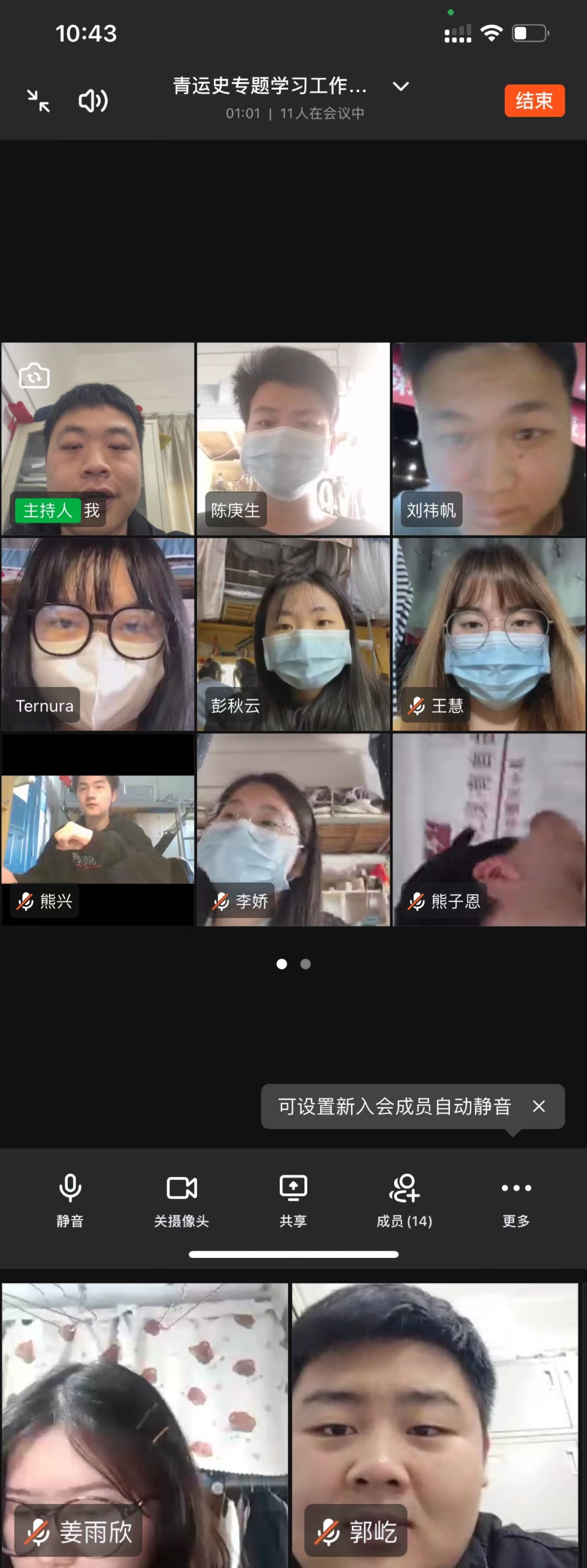This screenshot has height=1568, width=587.
Task: Open Ternura's video tile
Action: point(97,634)
